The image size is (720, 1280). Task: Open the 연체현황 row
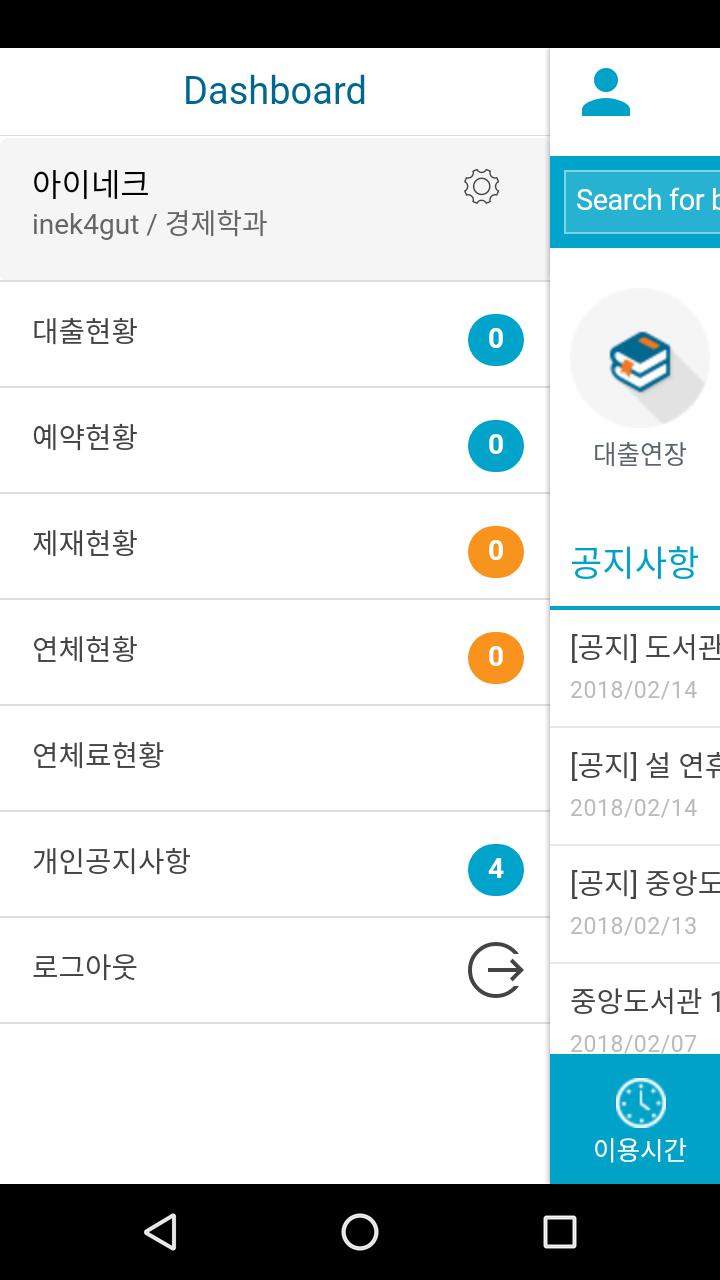(x=275, y=652)
